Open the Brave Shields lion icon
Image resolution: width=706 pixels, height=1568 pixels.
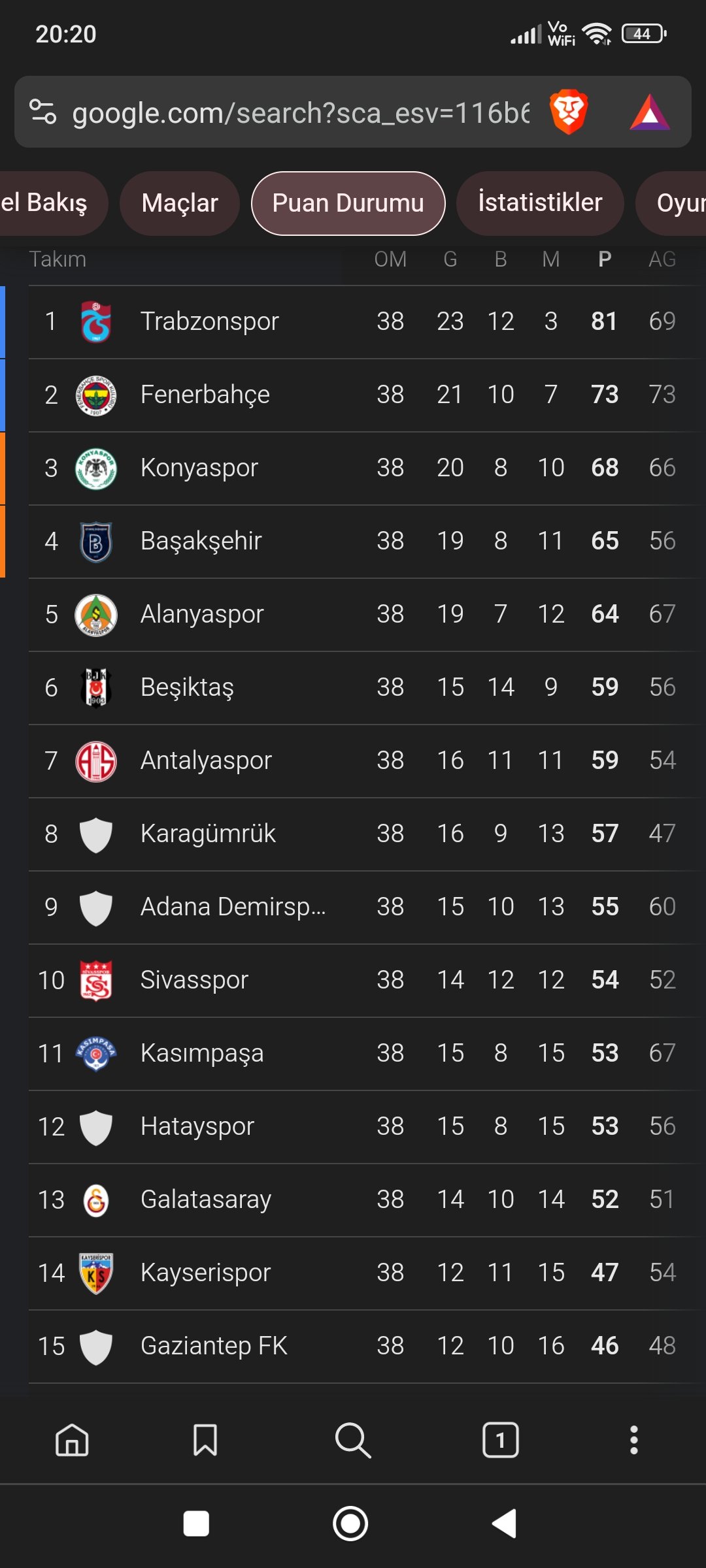click(x=569, y=112)
